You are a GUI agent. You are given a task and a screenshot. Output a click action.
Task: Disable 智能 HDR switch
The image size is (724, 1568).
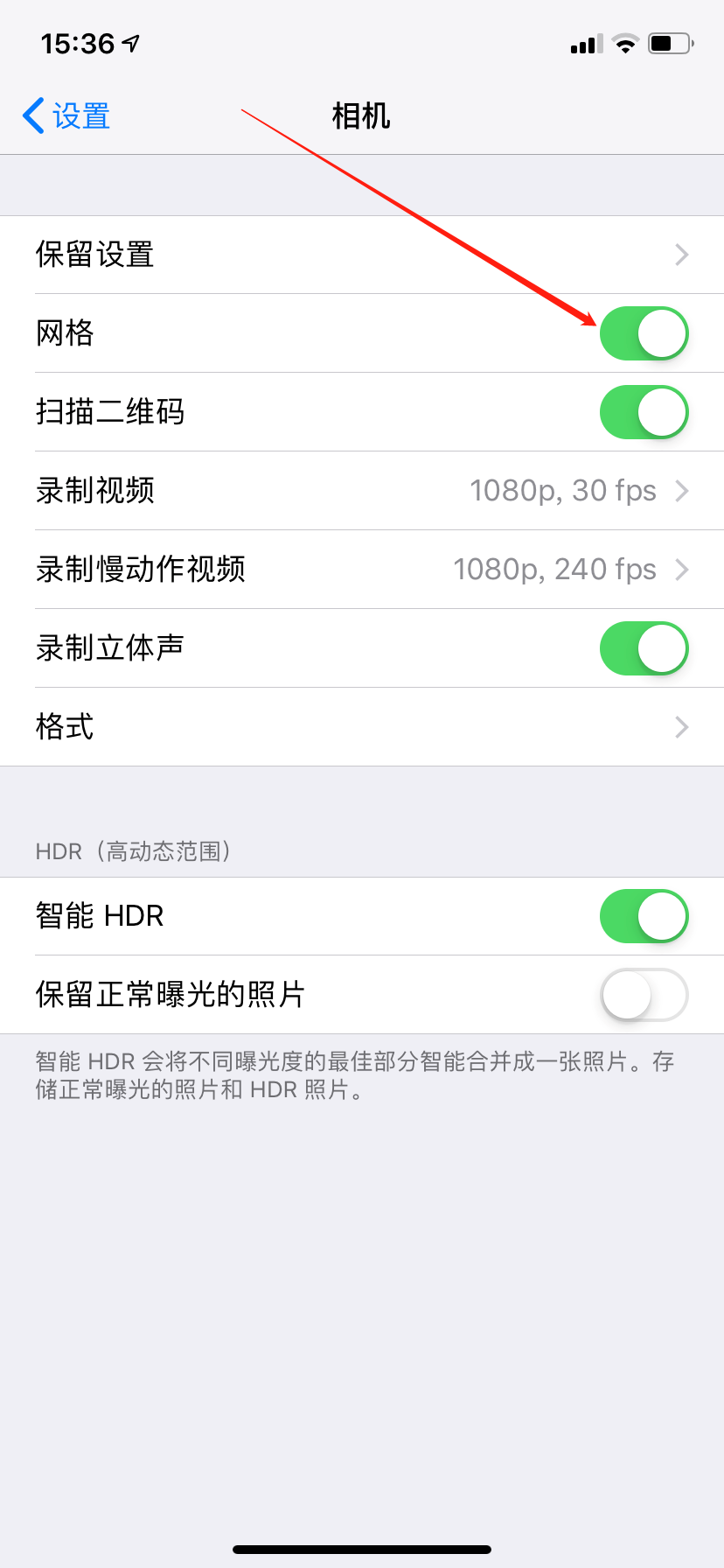tap(644, 916)
